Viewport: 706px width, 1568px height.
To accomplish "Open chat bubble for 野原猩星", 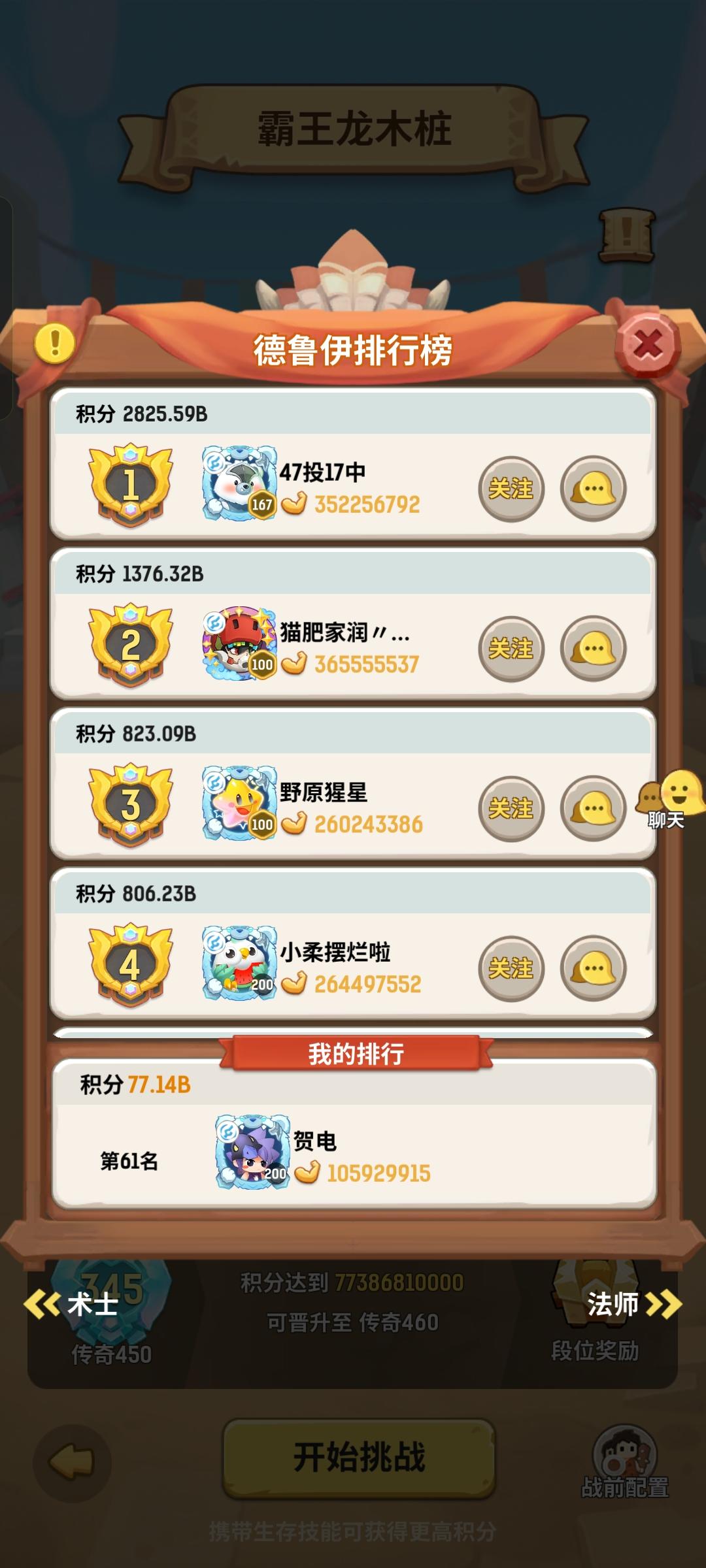I will point(593,809).
